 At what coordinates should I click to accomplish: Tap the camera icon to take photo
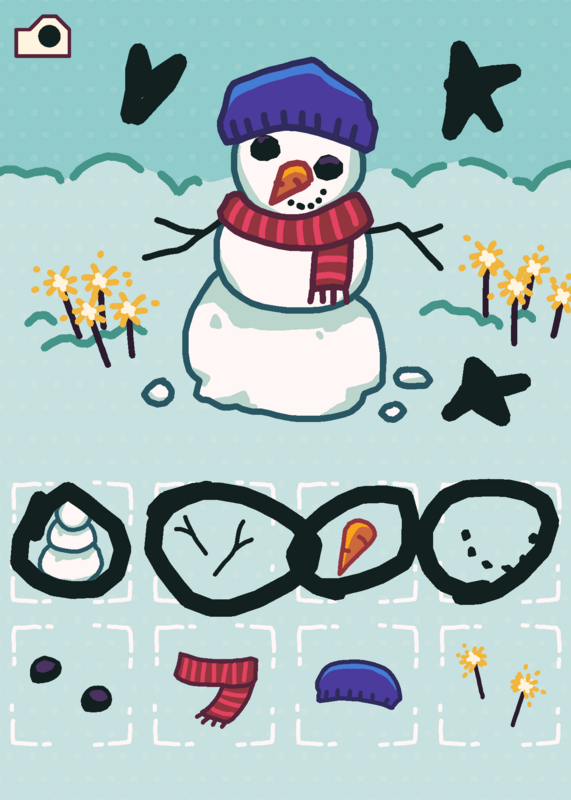point(42,36)
